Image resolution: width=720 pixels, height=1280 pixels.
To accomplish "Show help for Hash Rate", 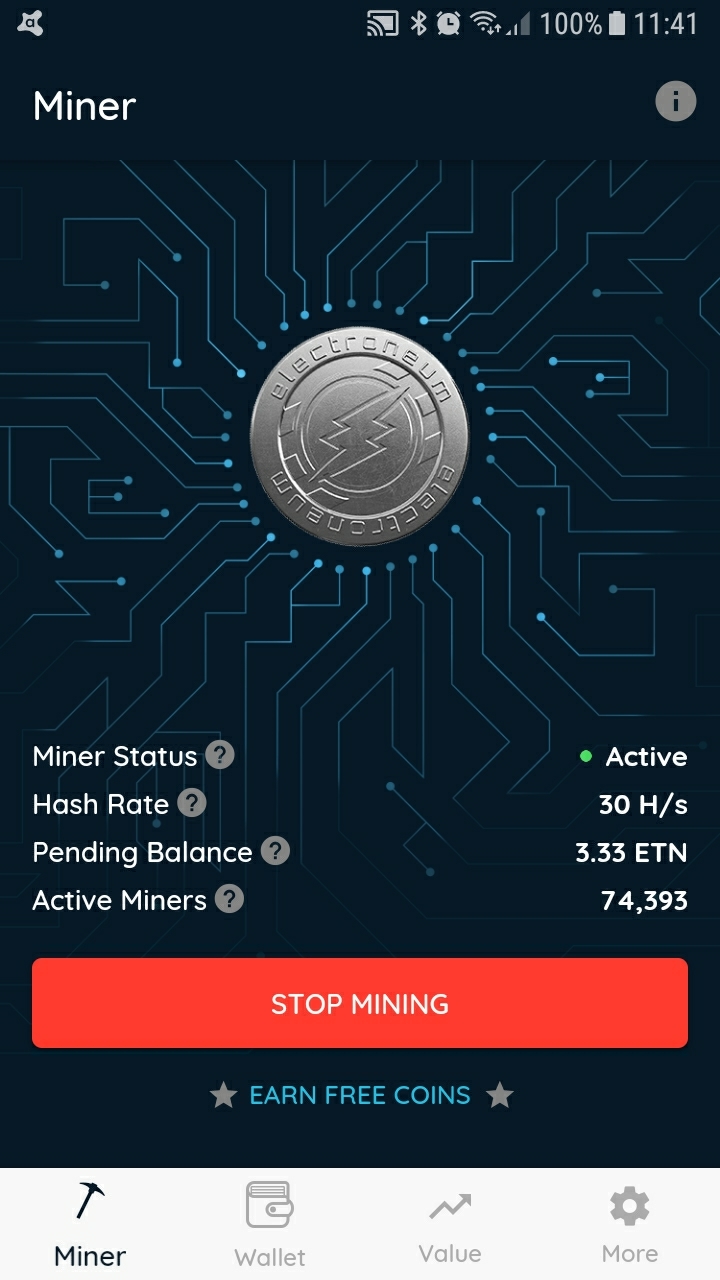I will (192, 803).
